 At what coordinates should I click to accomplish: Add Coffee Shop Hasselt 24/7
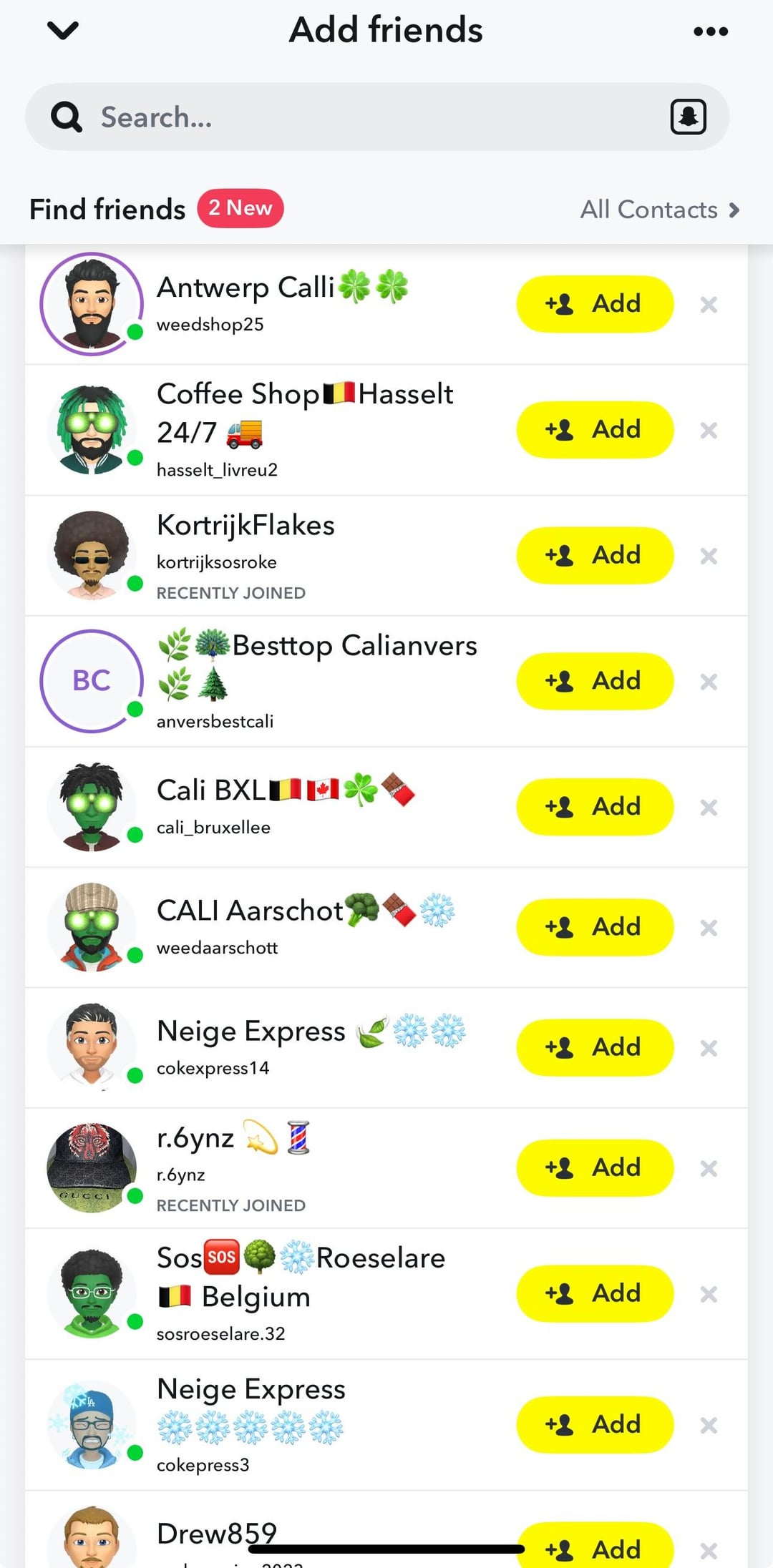[595, 430]
